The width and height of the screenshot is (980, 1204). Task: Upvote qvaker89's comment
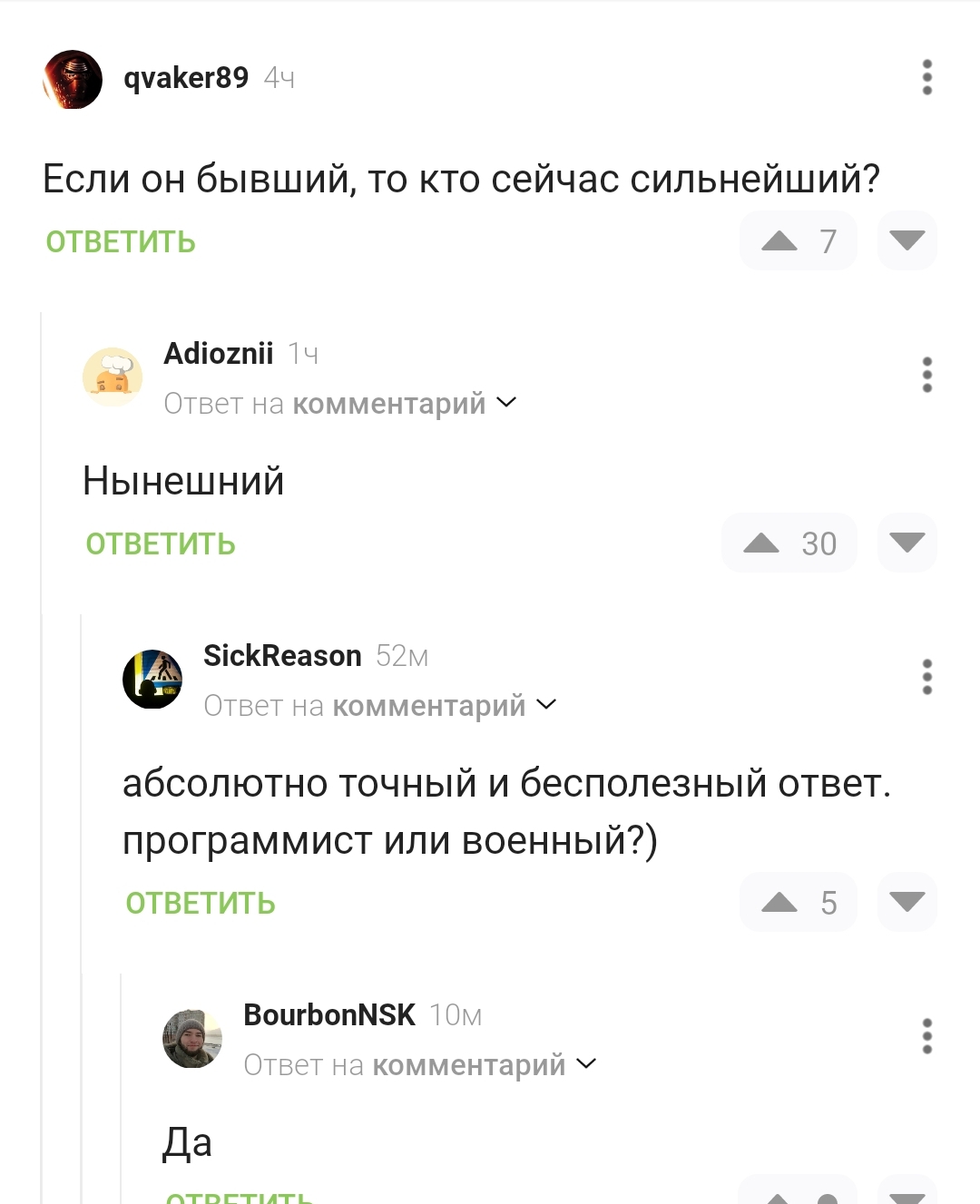pos(779,240)
